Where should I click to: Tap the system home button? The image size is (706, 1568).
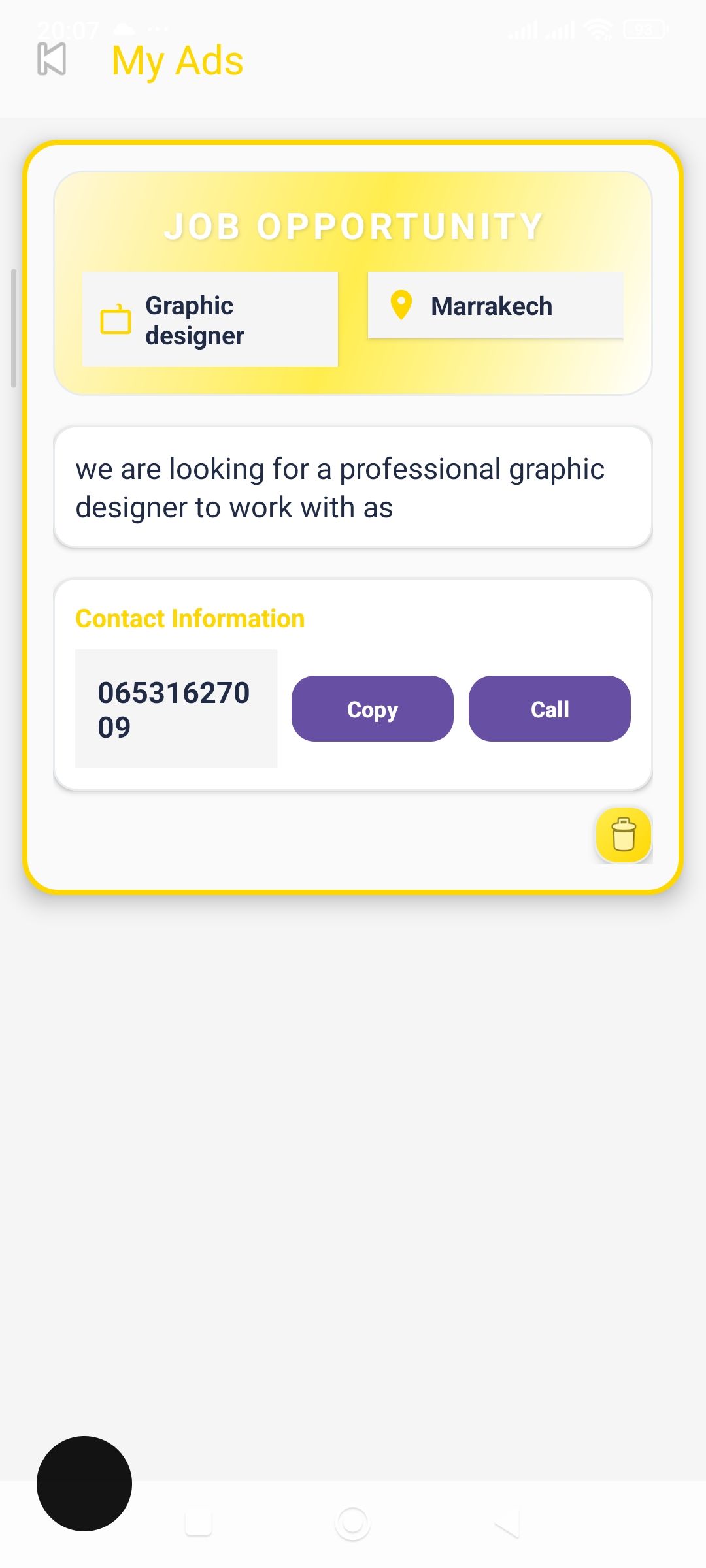pyautogui.click(x=352, y=1523)
